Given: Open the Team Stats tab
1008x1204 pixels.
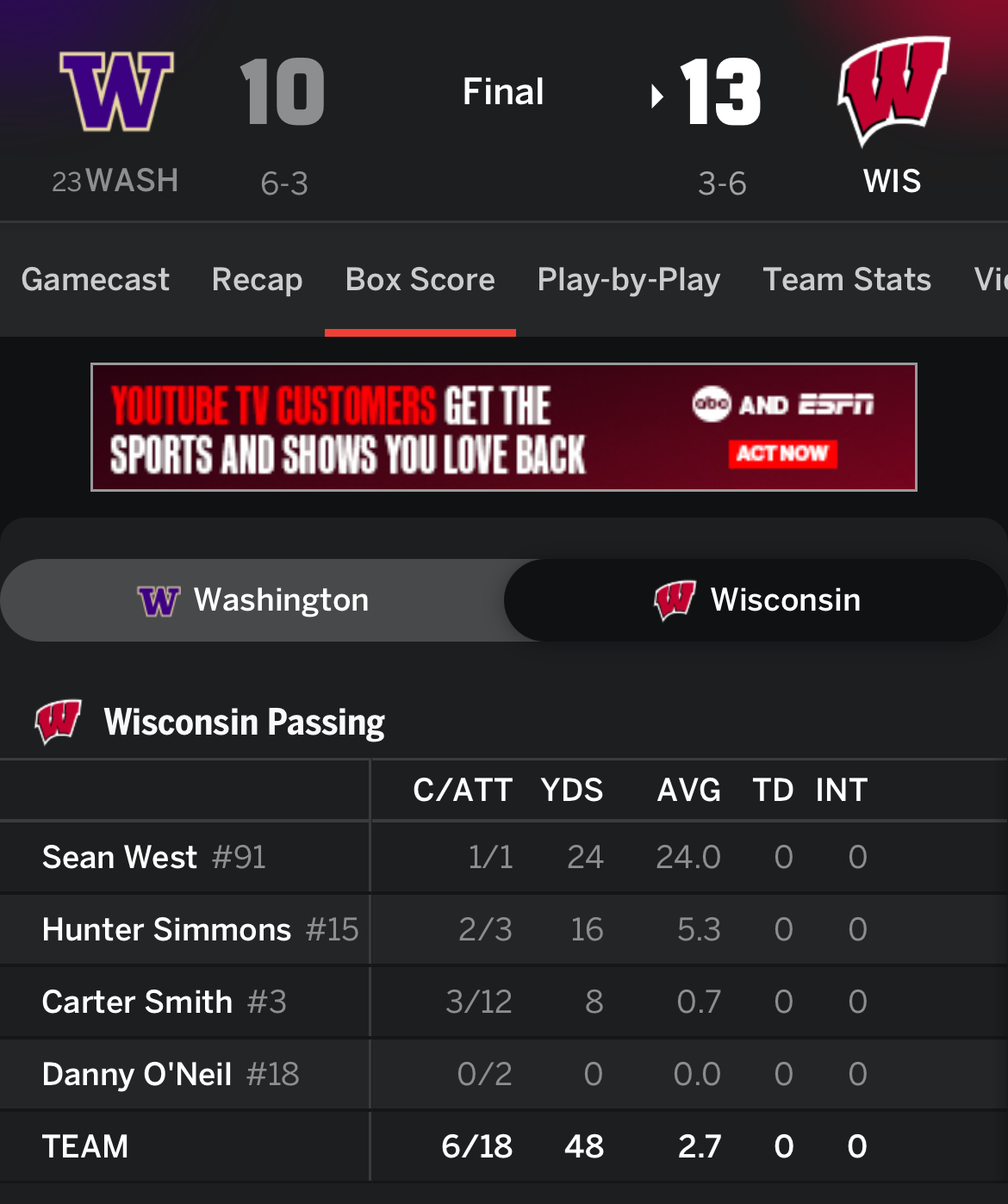Looking at the screenshot, I should click(846, 280).
